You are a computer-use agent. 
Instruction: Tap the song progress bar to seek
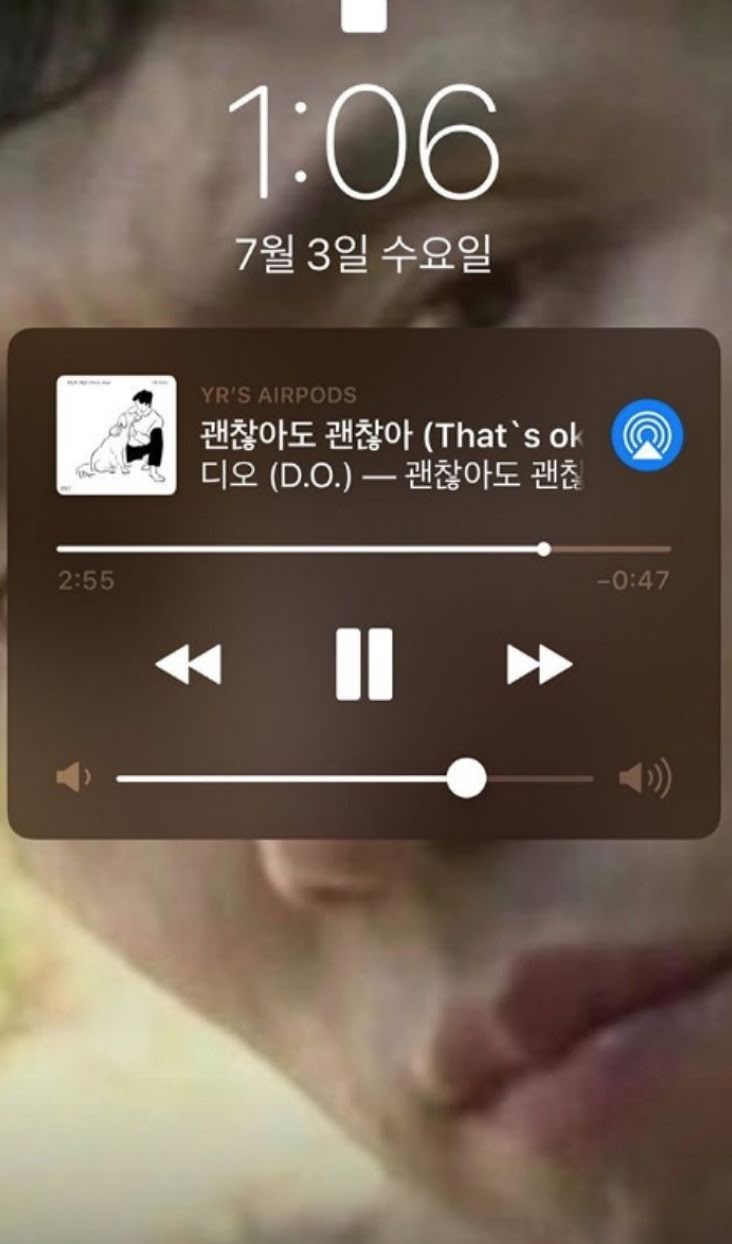pos(363,549)
